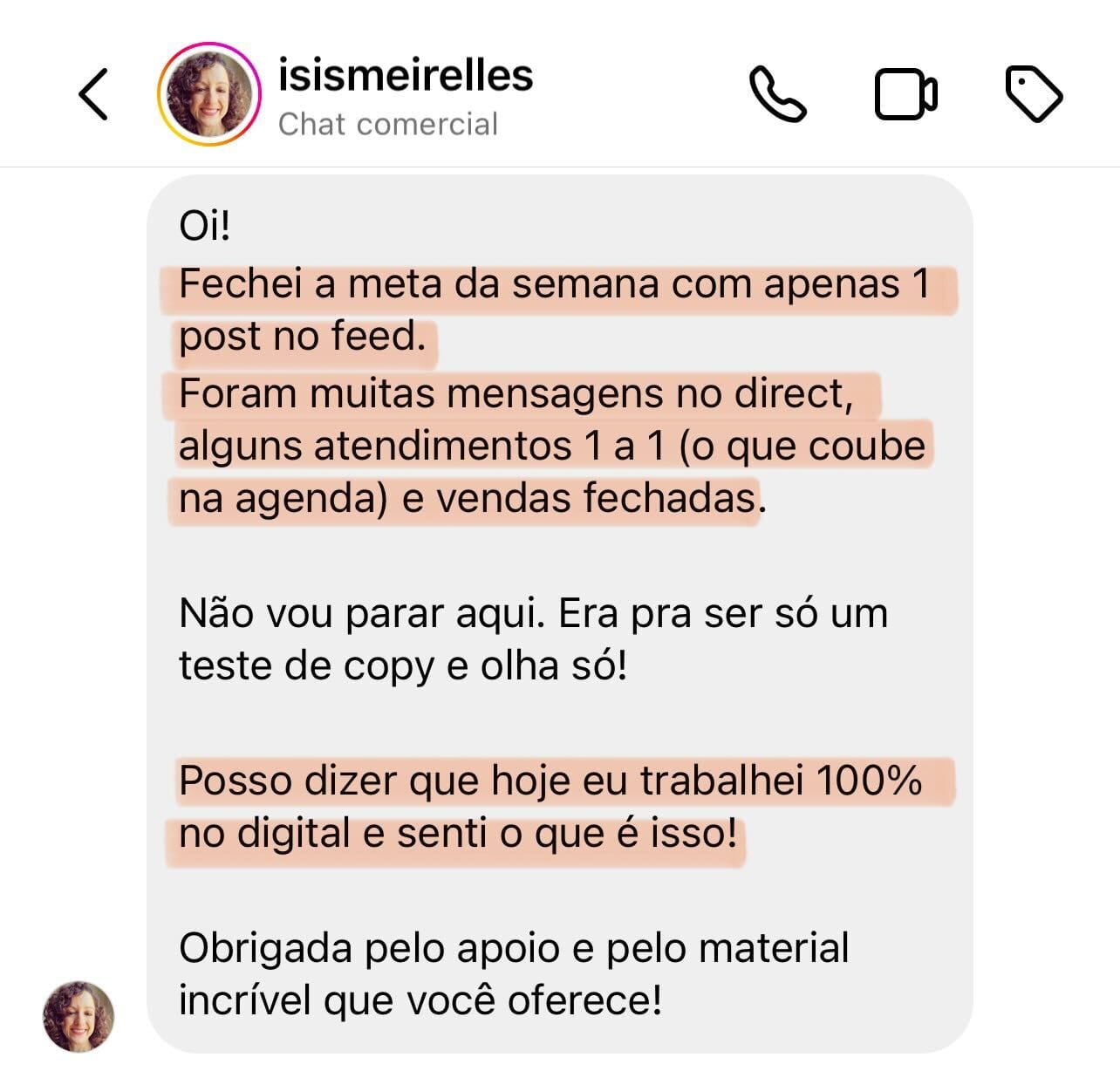Screen dimensions: 1120x1071
Task: View isismeirelles story via header avatar
Action: tap(209, 93)
